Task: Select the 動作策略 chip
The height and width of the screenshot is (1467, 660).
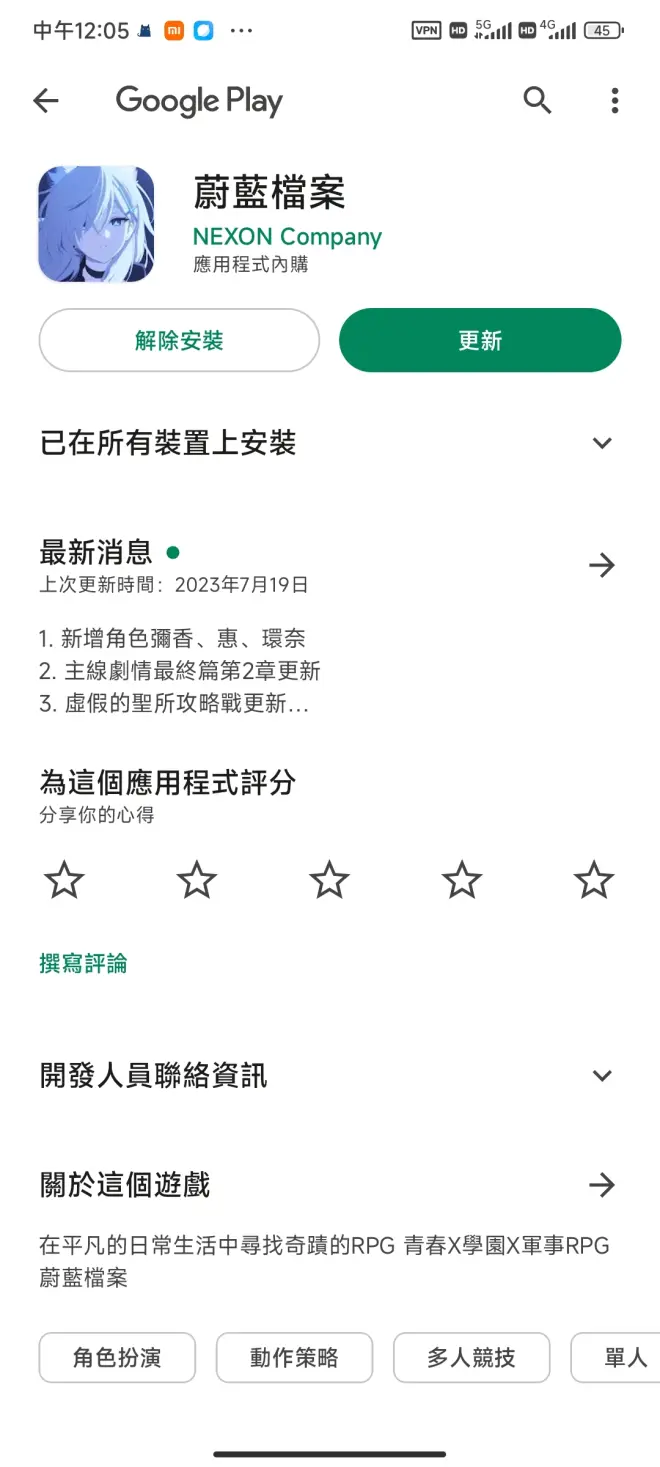Action: 294,1357
